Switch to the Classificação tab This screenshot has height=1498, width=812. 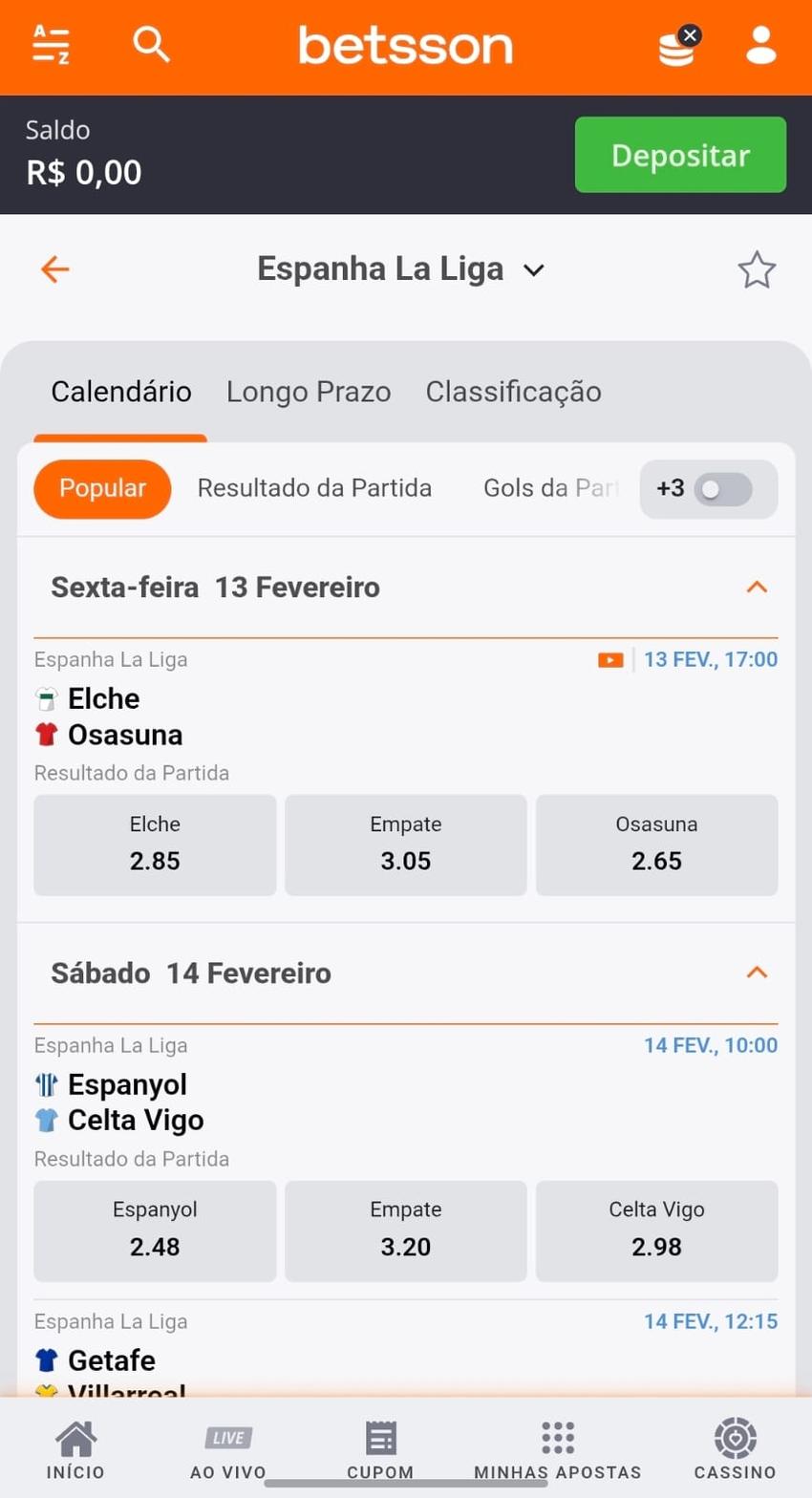pos(513,391)
